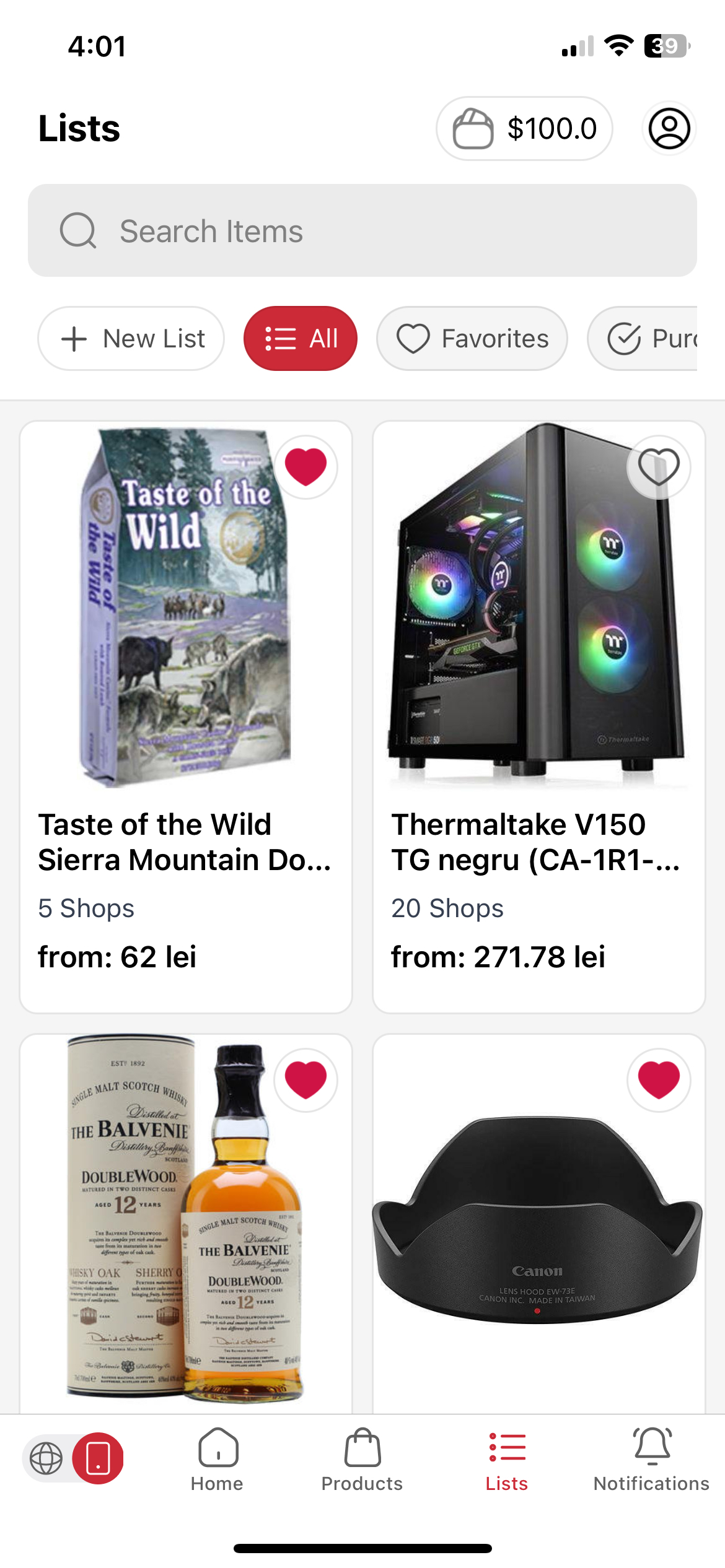The width and height of the screenshot is (725, 1568).
Task: Unfavorite Taste of the Wild item
Action: pyautogui.click(x=305, y=467)
